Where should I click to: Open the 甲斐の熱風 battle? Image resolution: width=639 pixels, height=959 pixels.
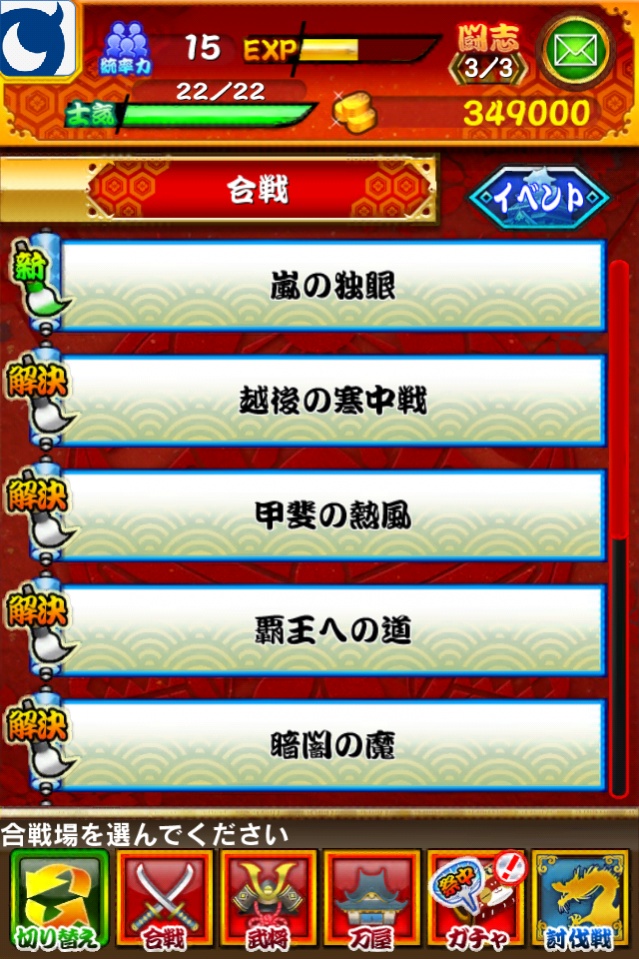click(x=332, y=516)
